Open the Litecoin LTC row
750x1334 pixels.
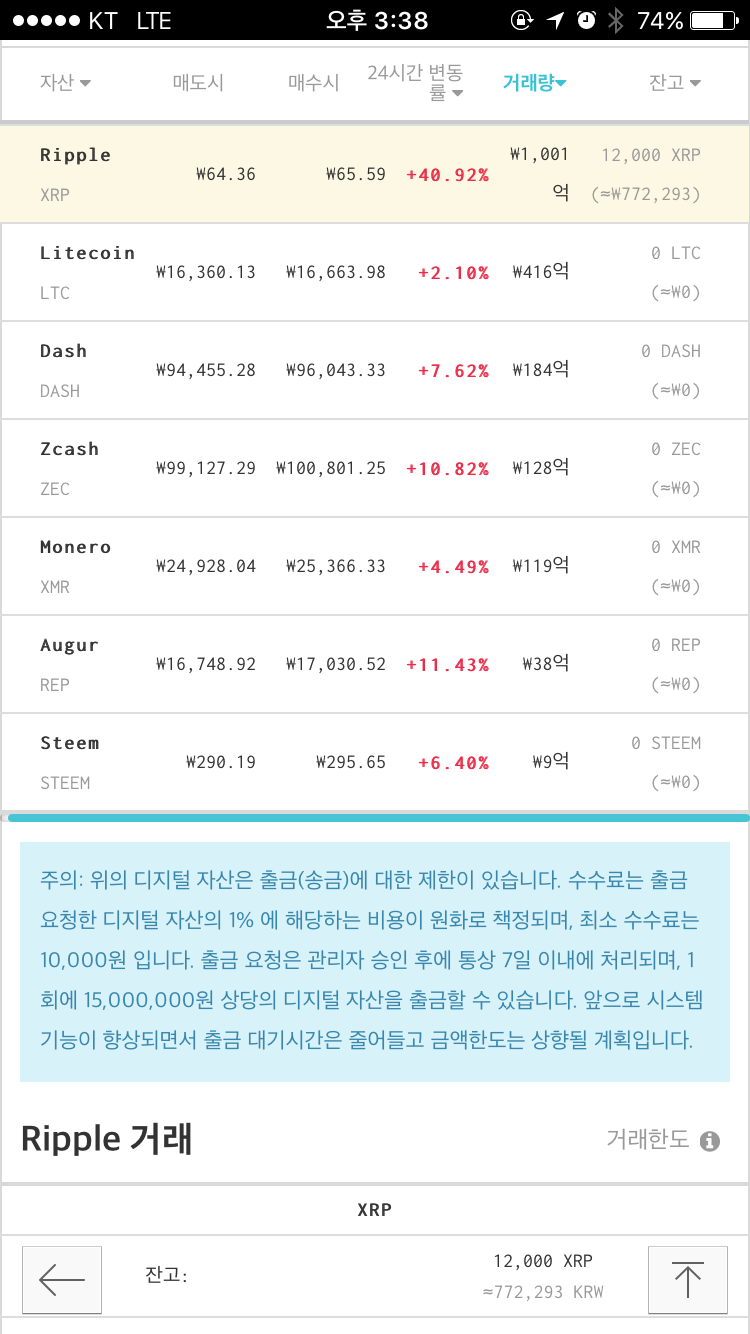pyautogui.click(x=375, y=272)
